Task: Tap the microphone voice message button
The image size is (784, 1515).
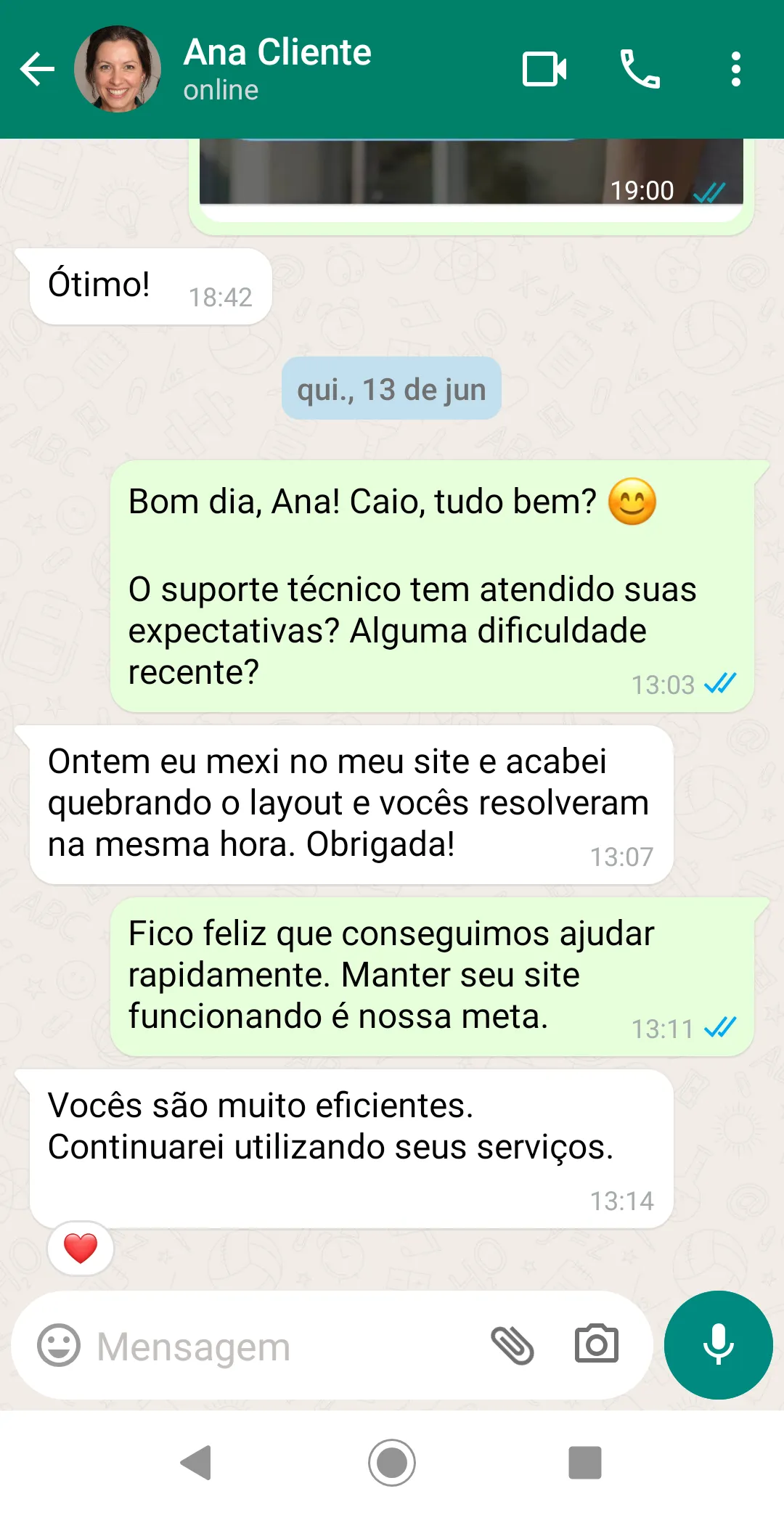Action: [x=718, y=1345]
